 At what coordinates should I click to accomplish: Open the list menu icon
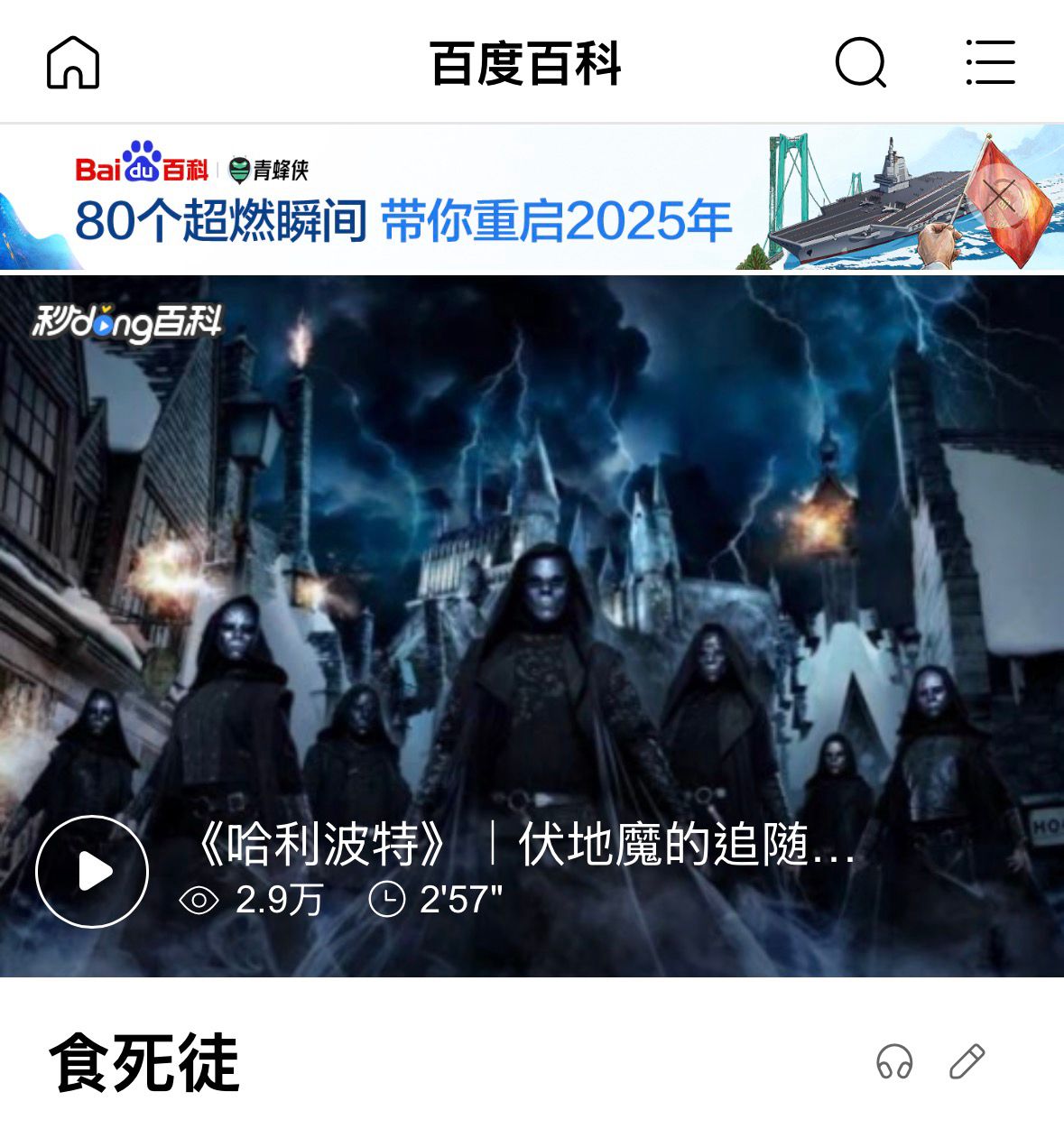(x=990, y=63)
